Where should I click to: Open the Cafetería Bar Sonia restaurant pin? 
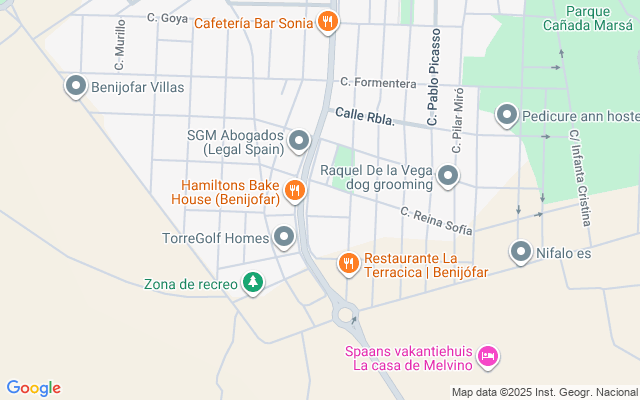[x=328, y=21]
